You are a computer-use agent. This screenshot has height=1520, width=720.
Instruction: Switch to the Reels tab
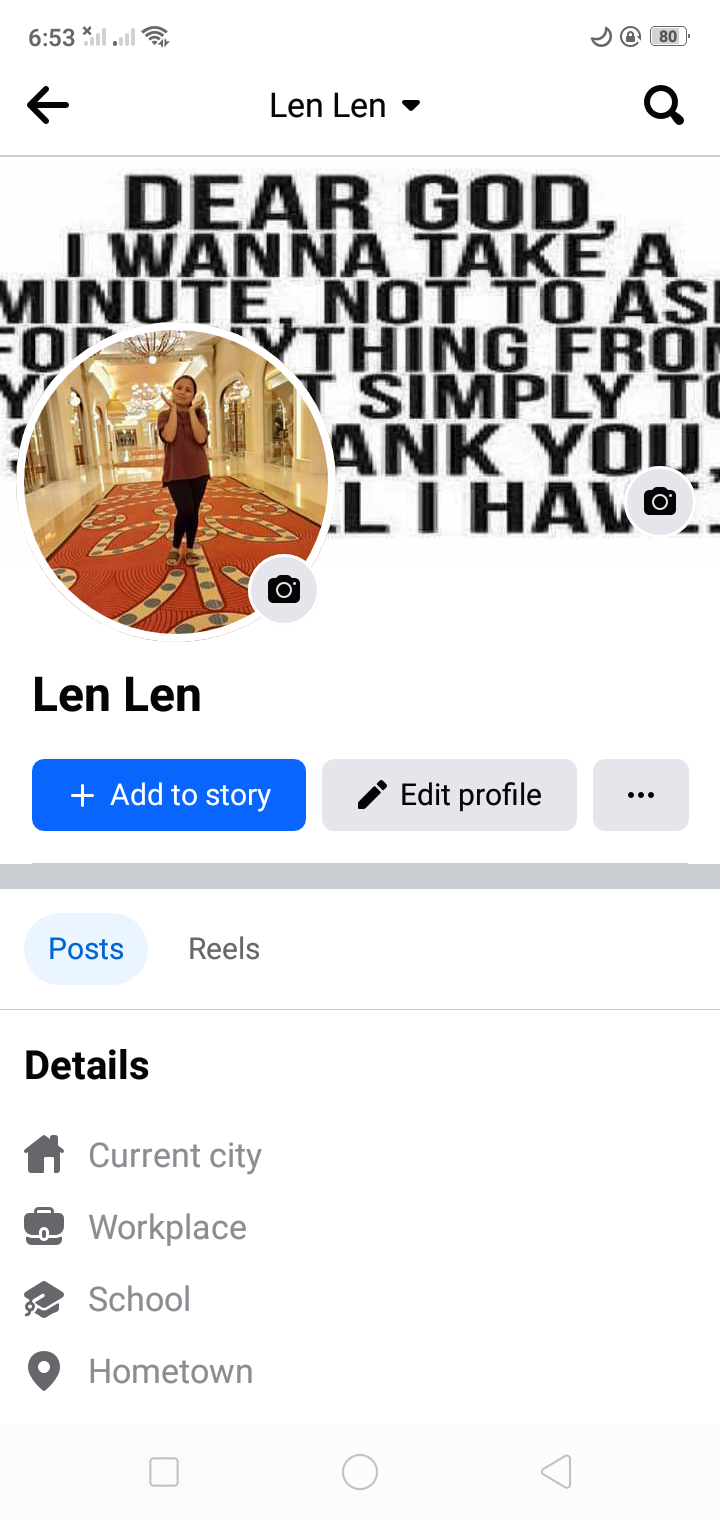(224, 949)
